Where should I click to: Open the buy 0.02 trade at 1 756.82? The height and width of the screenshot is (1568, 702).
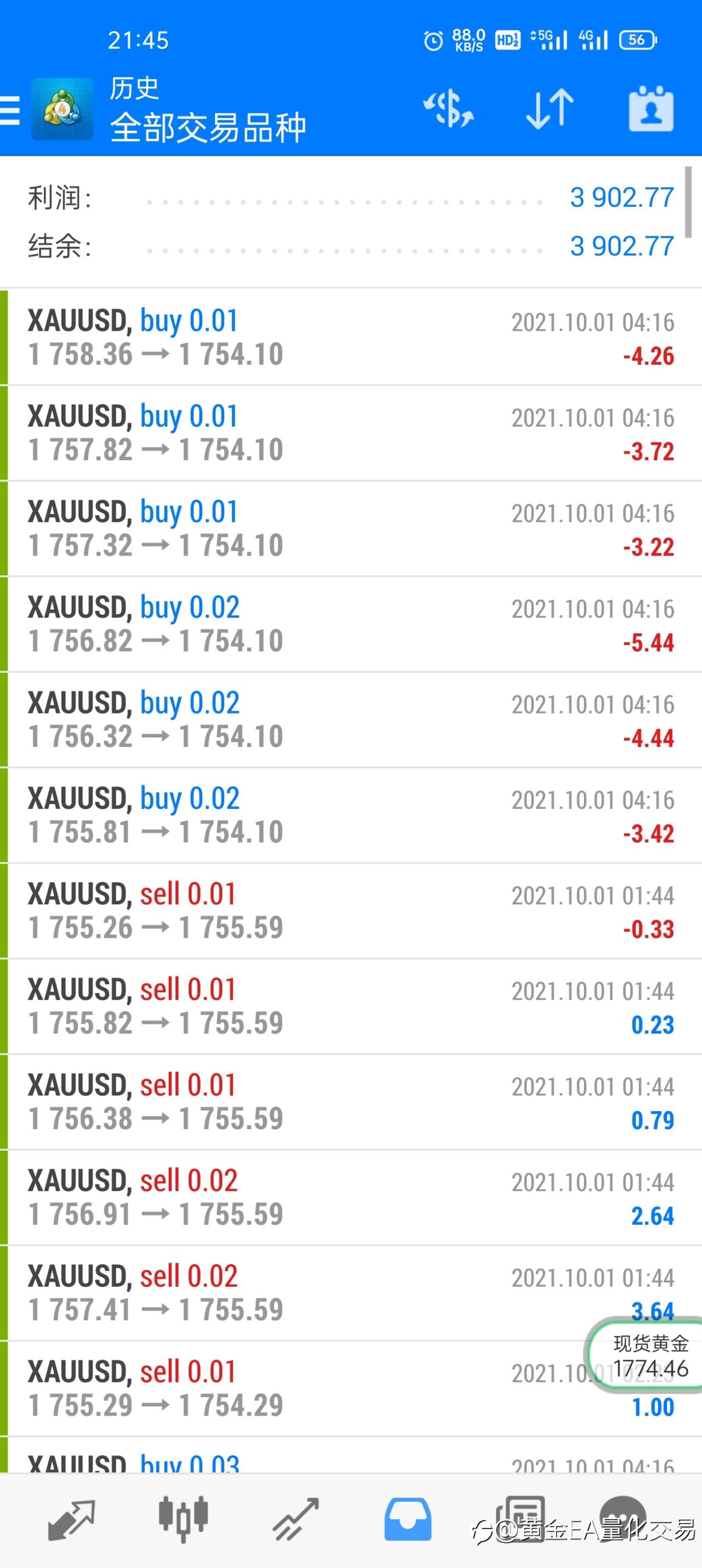click(x=350, y=625)
